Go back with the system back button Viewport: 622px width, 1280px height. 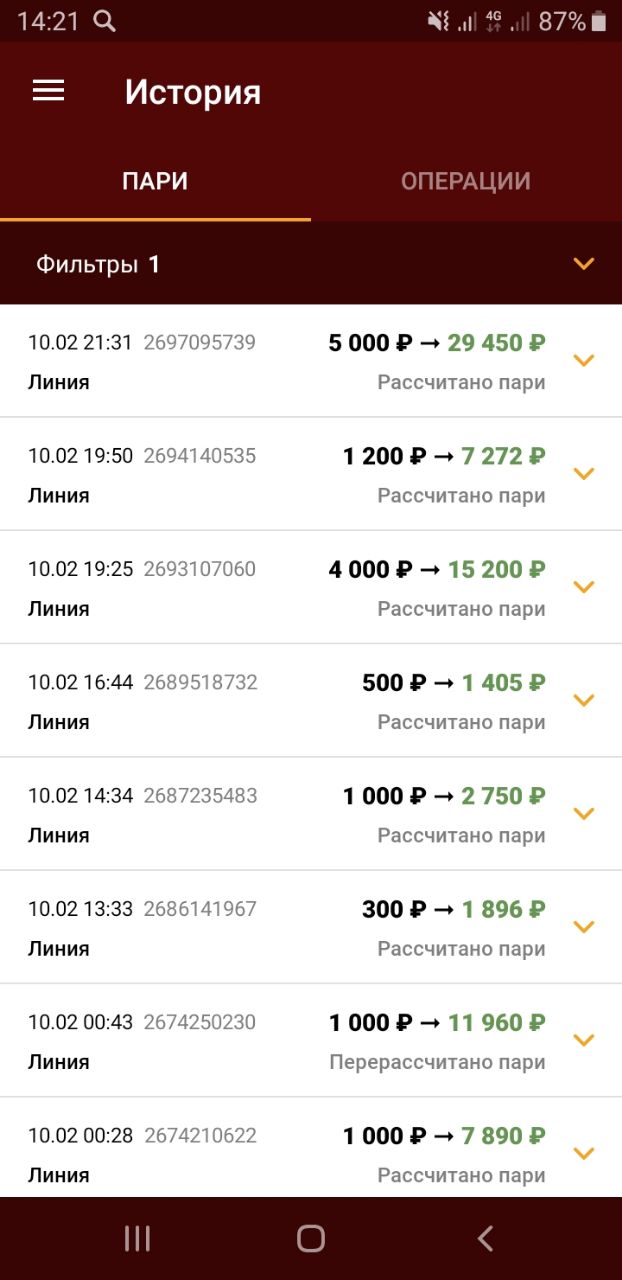pyautogui.click(x=485, y=1239)
